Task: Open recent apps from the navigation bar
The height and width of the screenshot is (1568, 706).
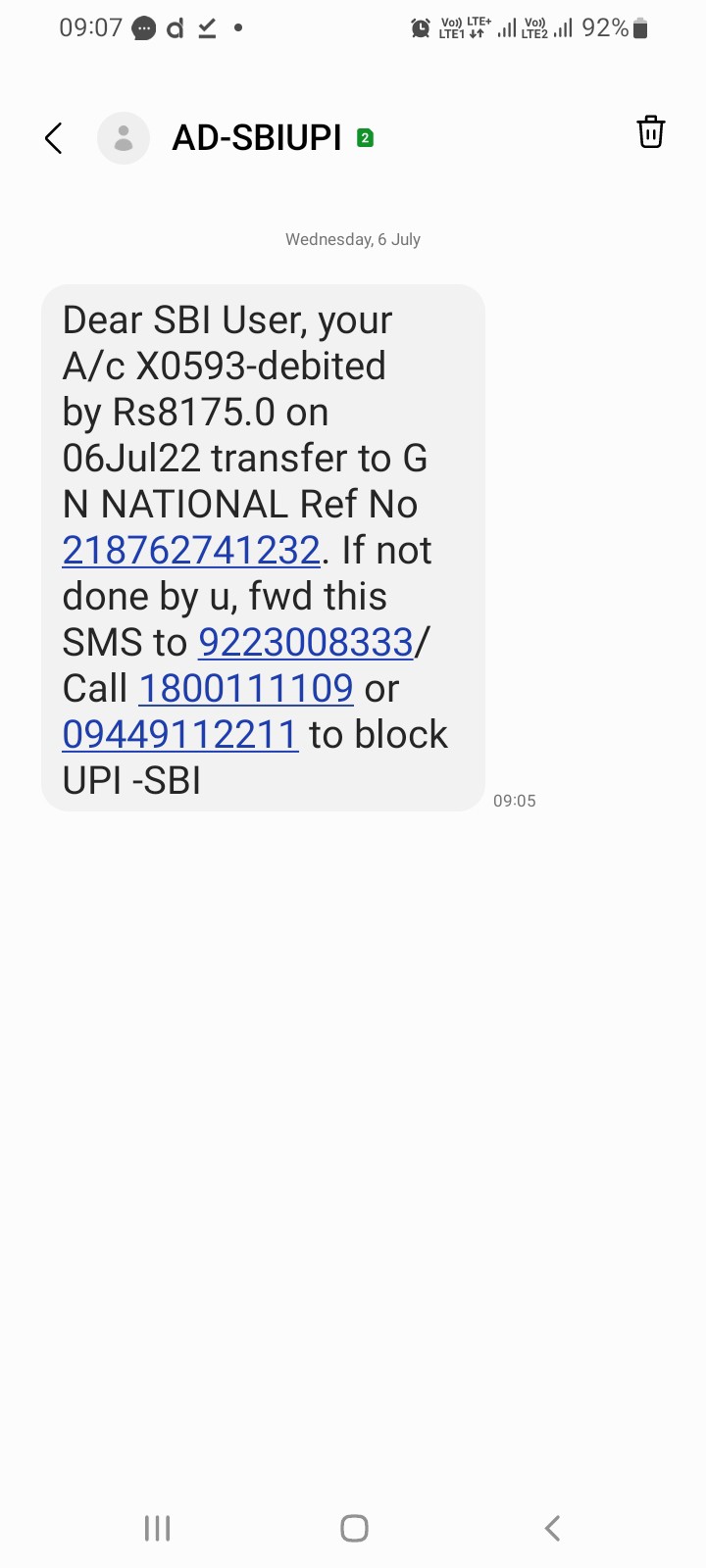Action: point(157,1528)
